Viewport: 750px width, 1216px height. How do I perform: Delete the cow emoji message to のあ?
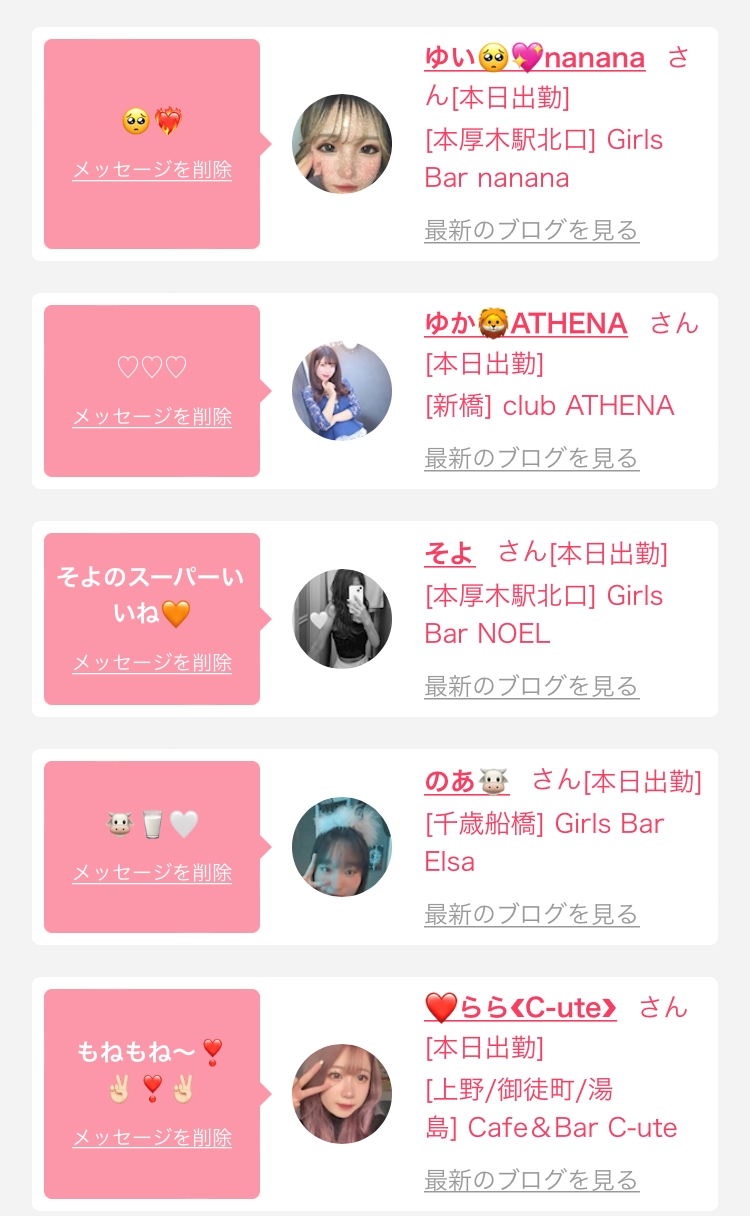(x=152, y=873)
